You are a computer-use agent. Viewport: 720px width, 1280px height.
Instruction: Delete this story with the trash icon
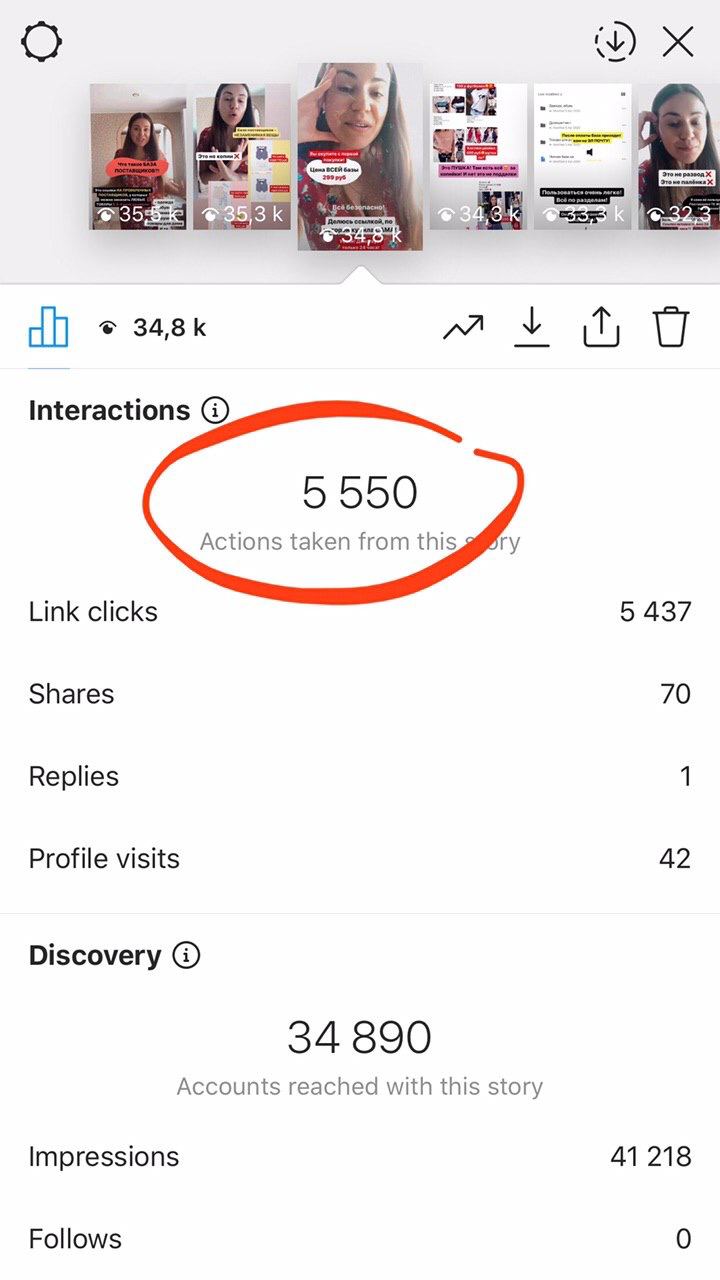pos(671,327)
